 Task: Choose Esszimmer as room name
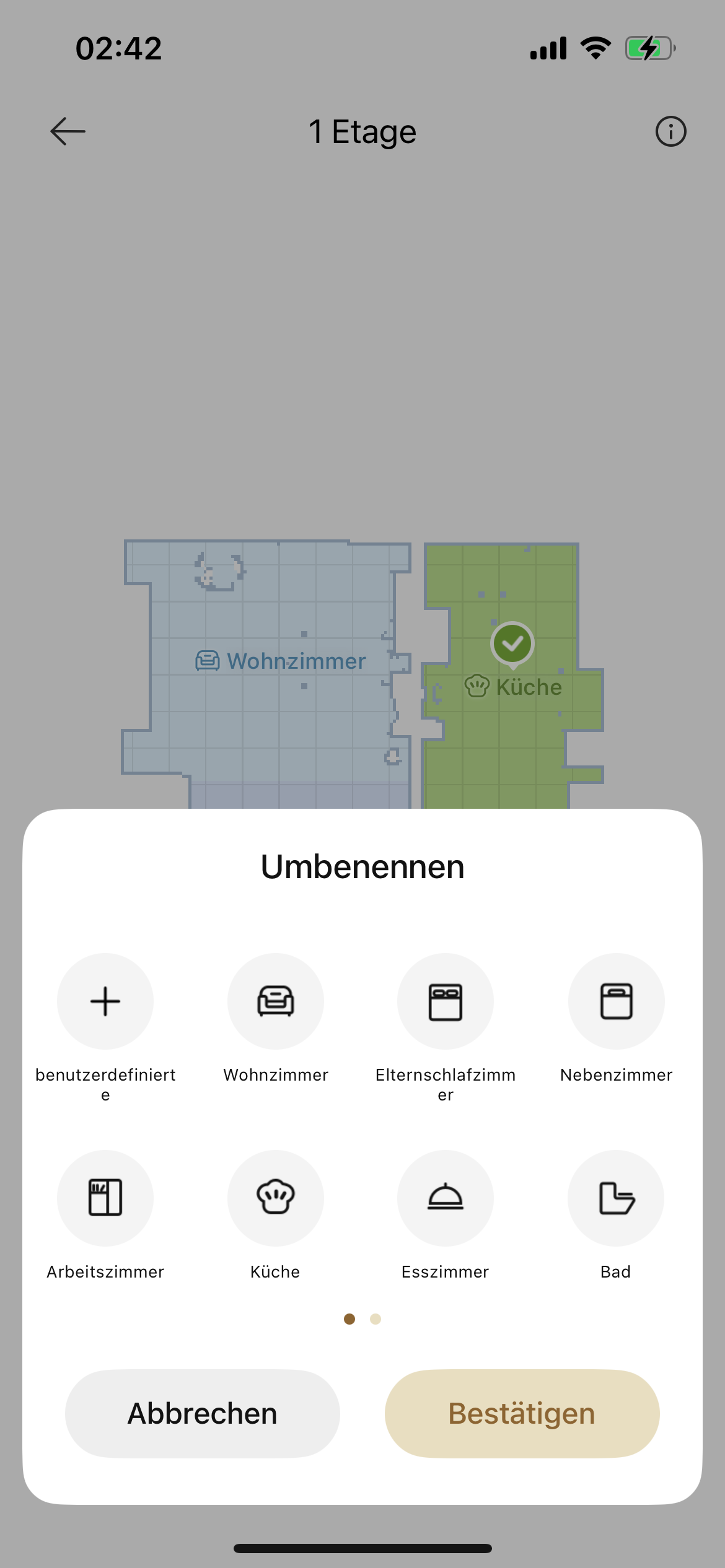[446, 1198]
